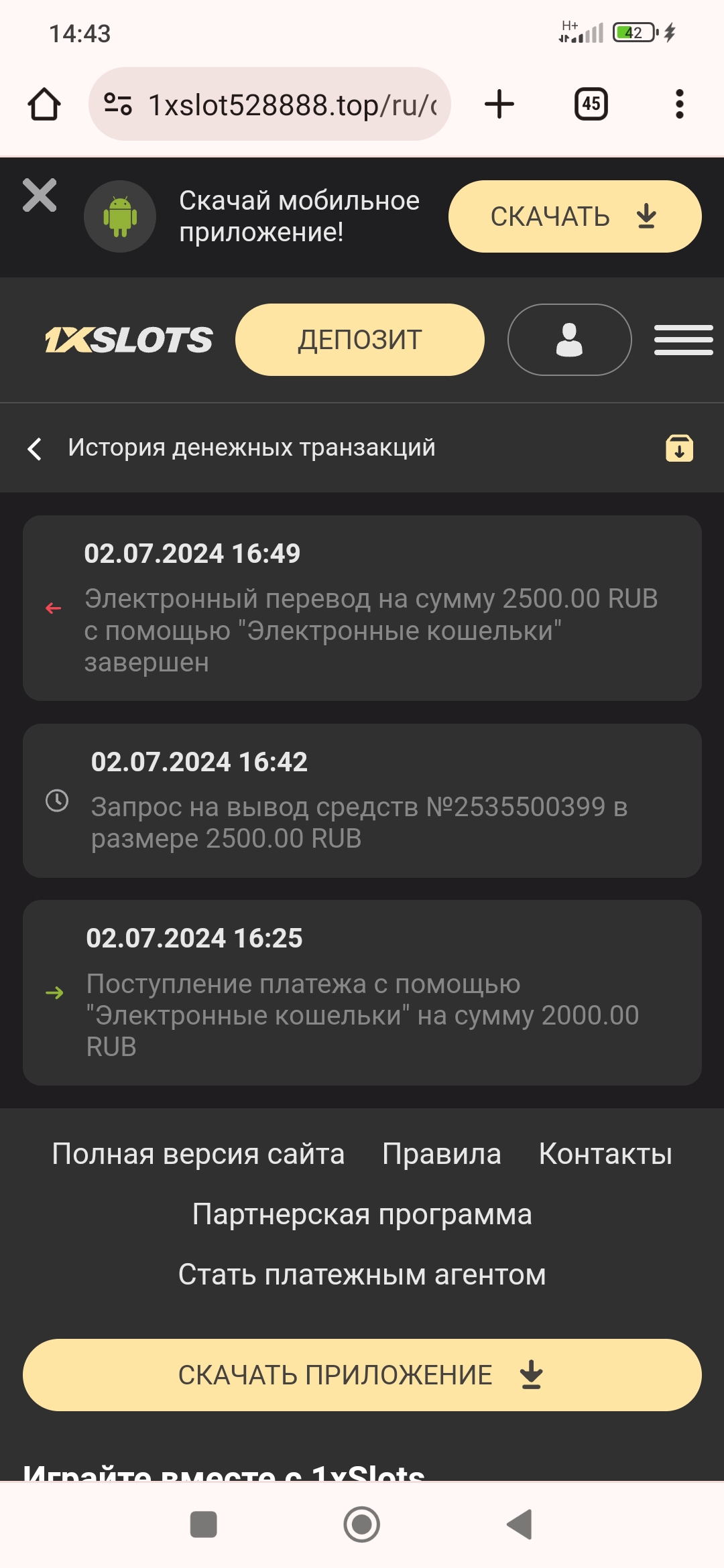Tap СКАЧАТЬ ПРИЛОЖЕНИЕ button
This screenshot has height=1568, width=724.
coord(362,1375)
